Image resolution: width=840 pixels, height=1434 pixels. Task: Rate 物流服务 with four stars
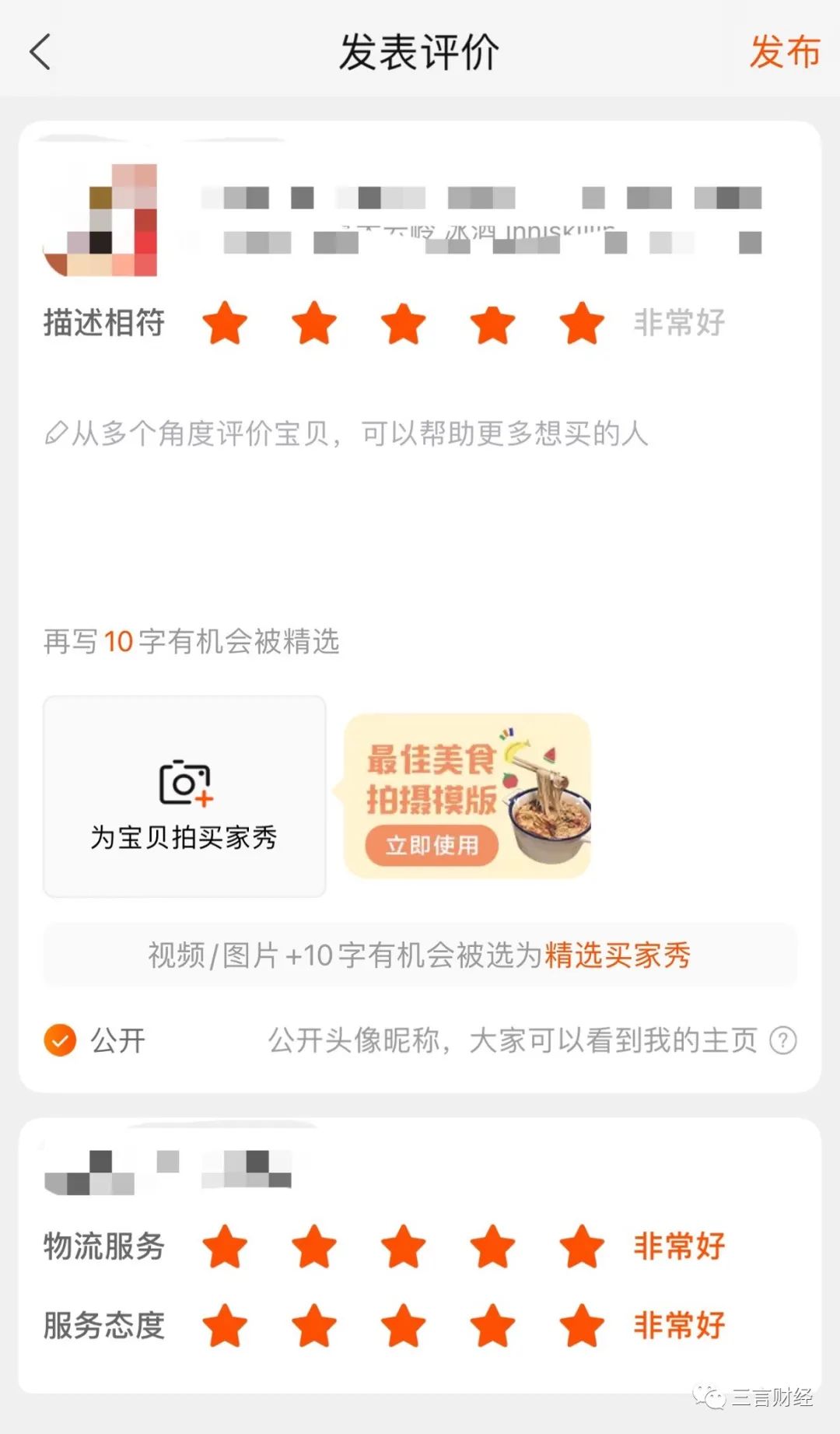click(492, 1246)
